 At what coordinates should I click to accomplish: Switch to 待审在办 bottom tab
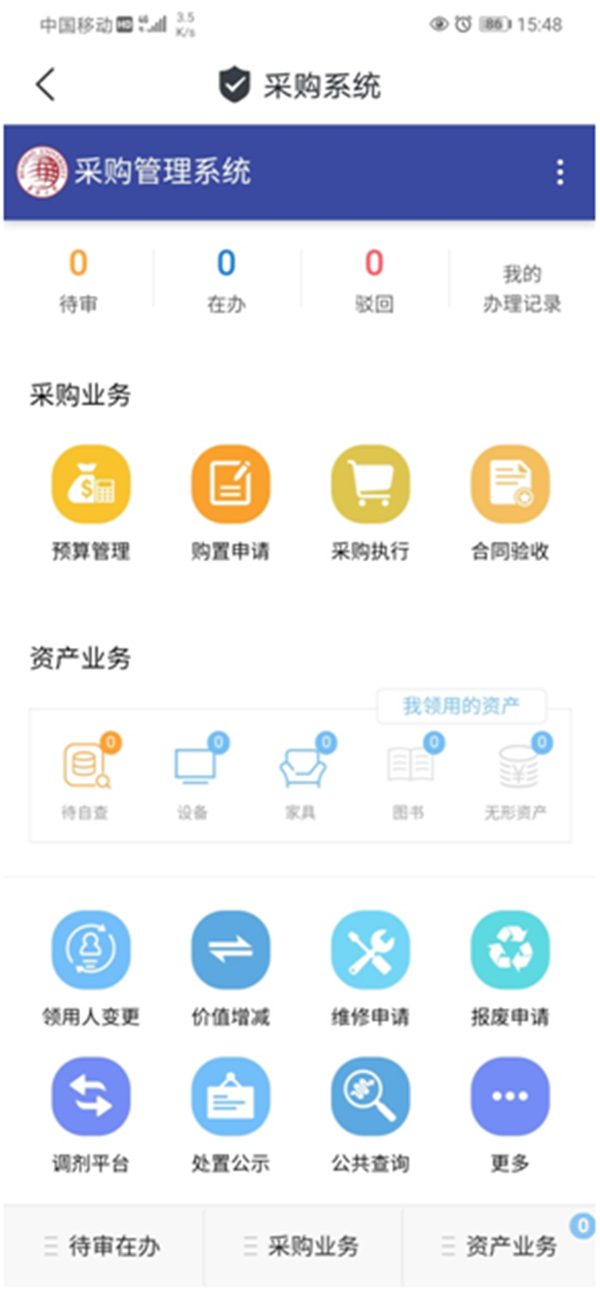point(103,1247)
